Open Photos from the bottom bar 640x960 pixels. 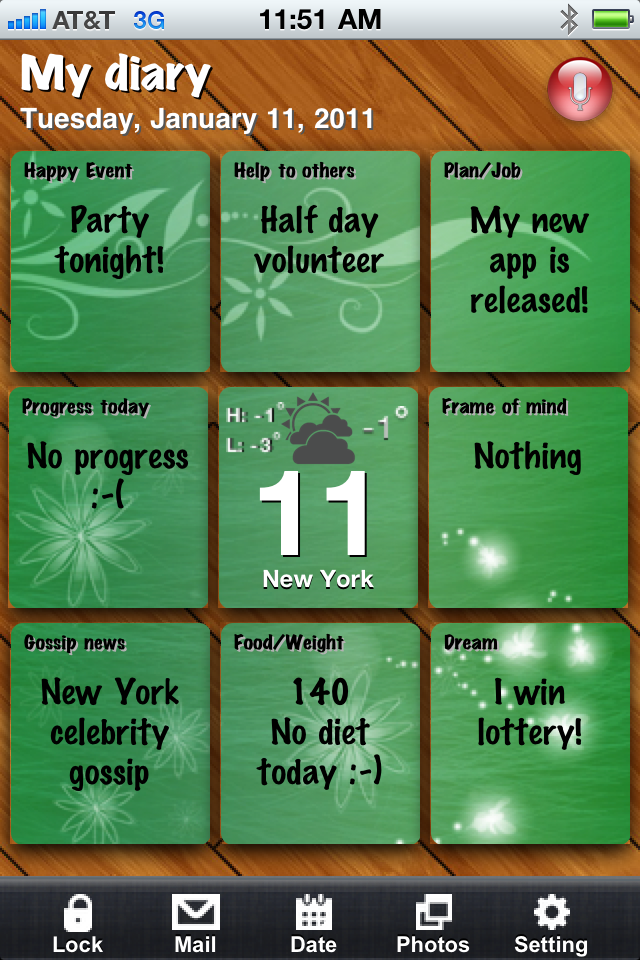[x=433, y=924]
